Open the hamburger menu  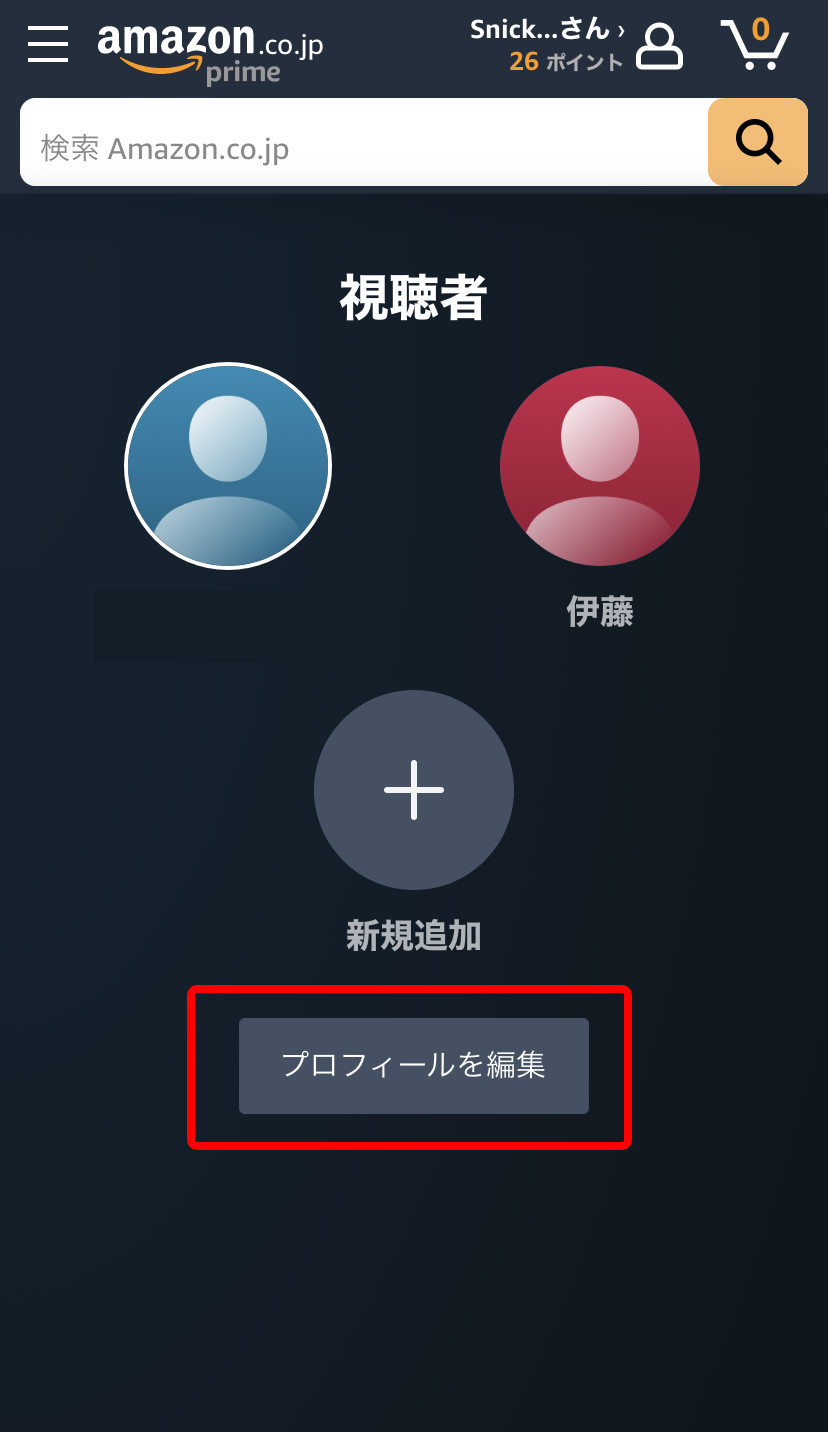tap(48, 44)
